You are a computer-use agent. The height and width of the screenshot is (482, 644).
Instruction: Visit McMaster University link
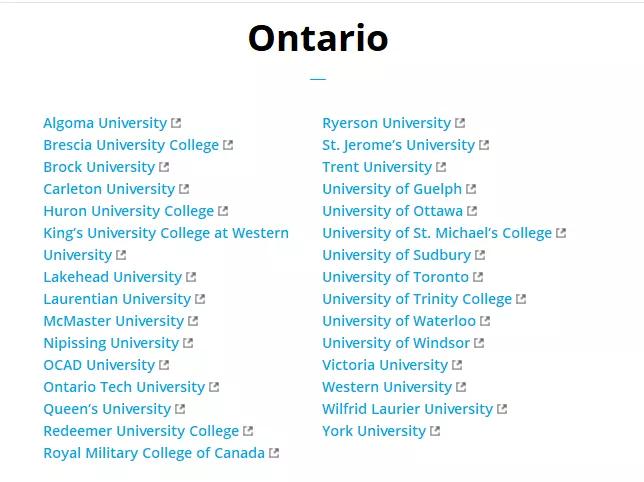114,321
